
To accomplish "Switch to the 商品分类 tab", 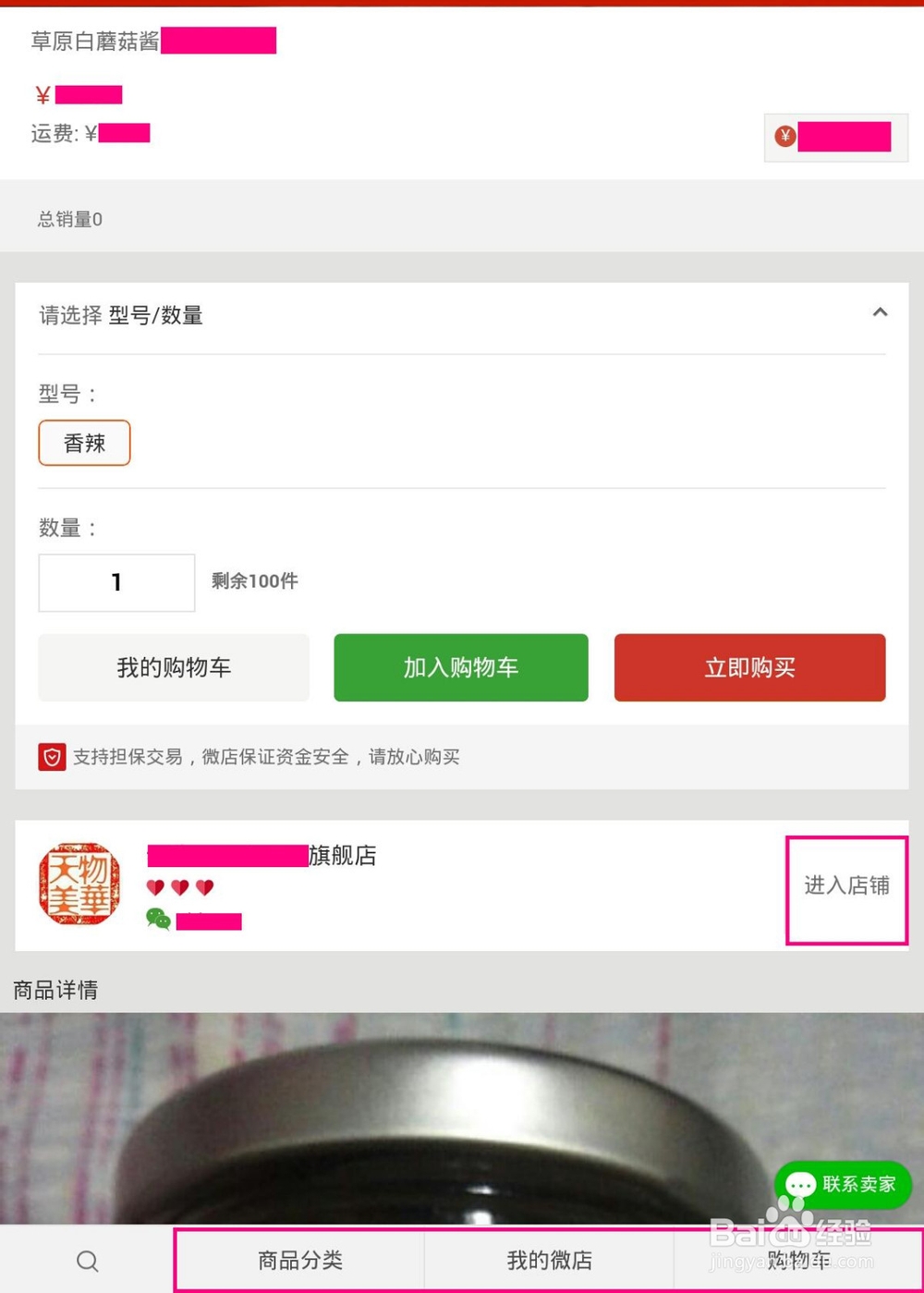I will point(299,1261).
